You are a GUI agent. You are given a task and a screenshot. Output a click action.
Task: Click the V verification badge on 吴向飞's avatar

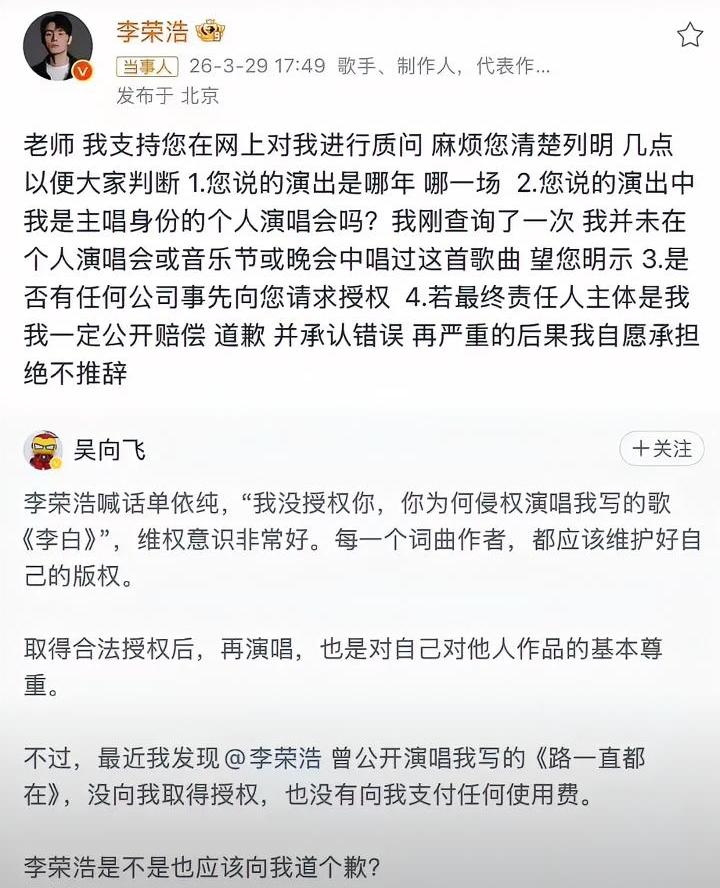(56, 463)
